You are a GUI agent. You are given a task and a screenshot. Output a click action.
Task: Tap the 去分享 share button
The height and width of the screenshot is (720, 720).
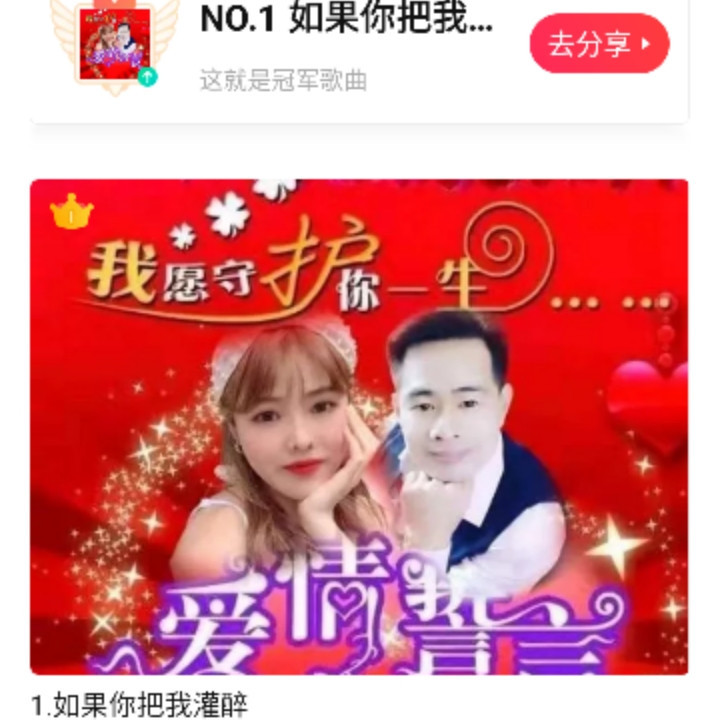point(599,44)
